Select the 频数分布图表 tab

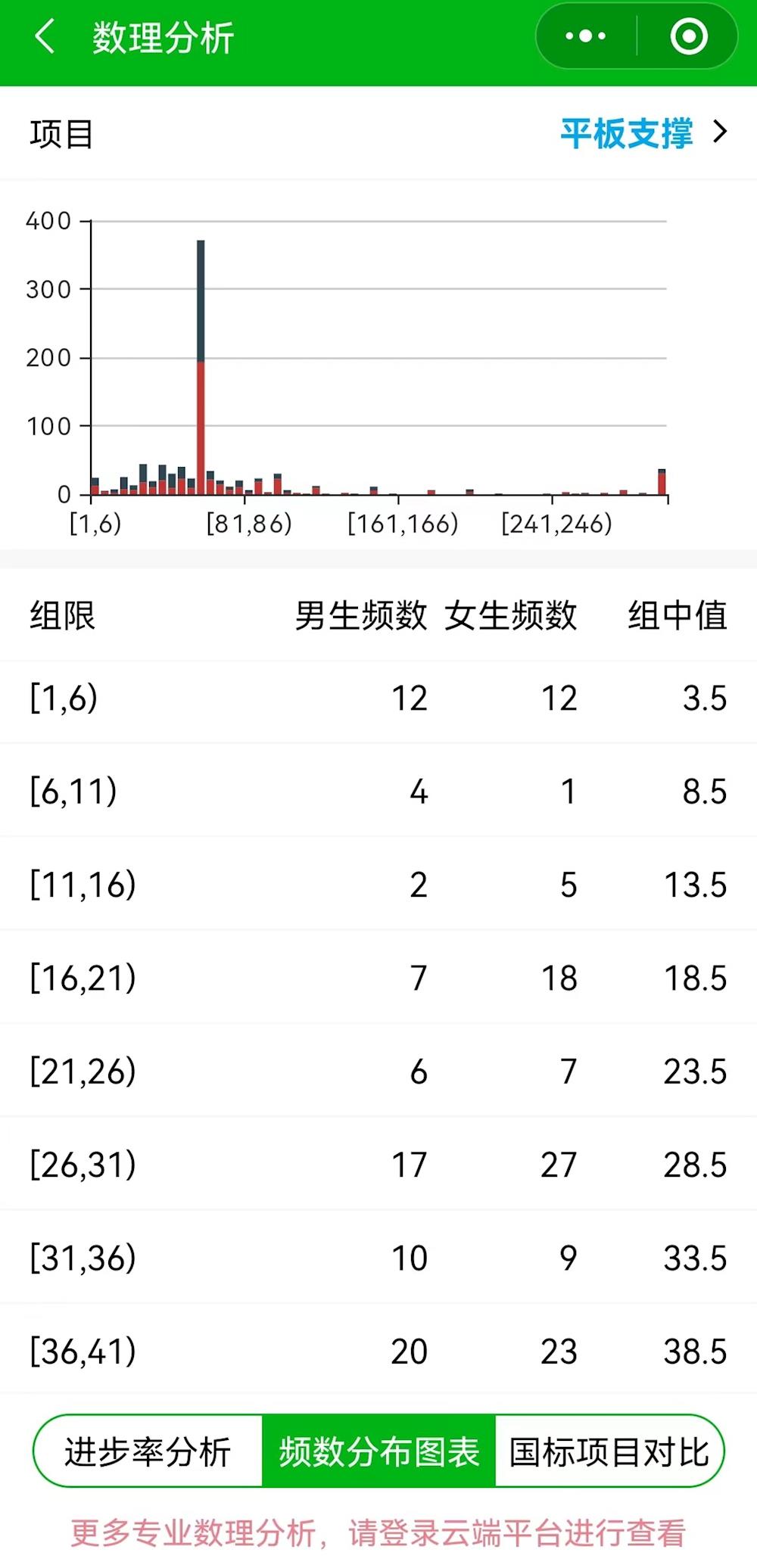[x=378, y=1451]
